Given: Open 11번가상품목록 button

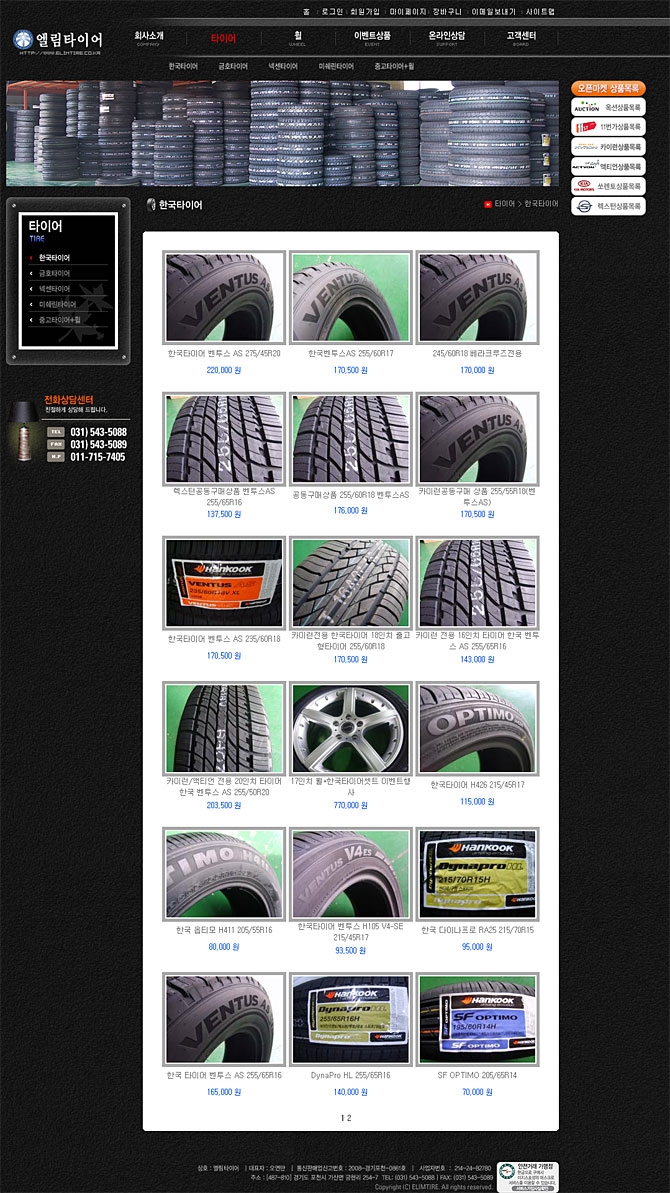Looking at the screenshot, I should (609, 127).
